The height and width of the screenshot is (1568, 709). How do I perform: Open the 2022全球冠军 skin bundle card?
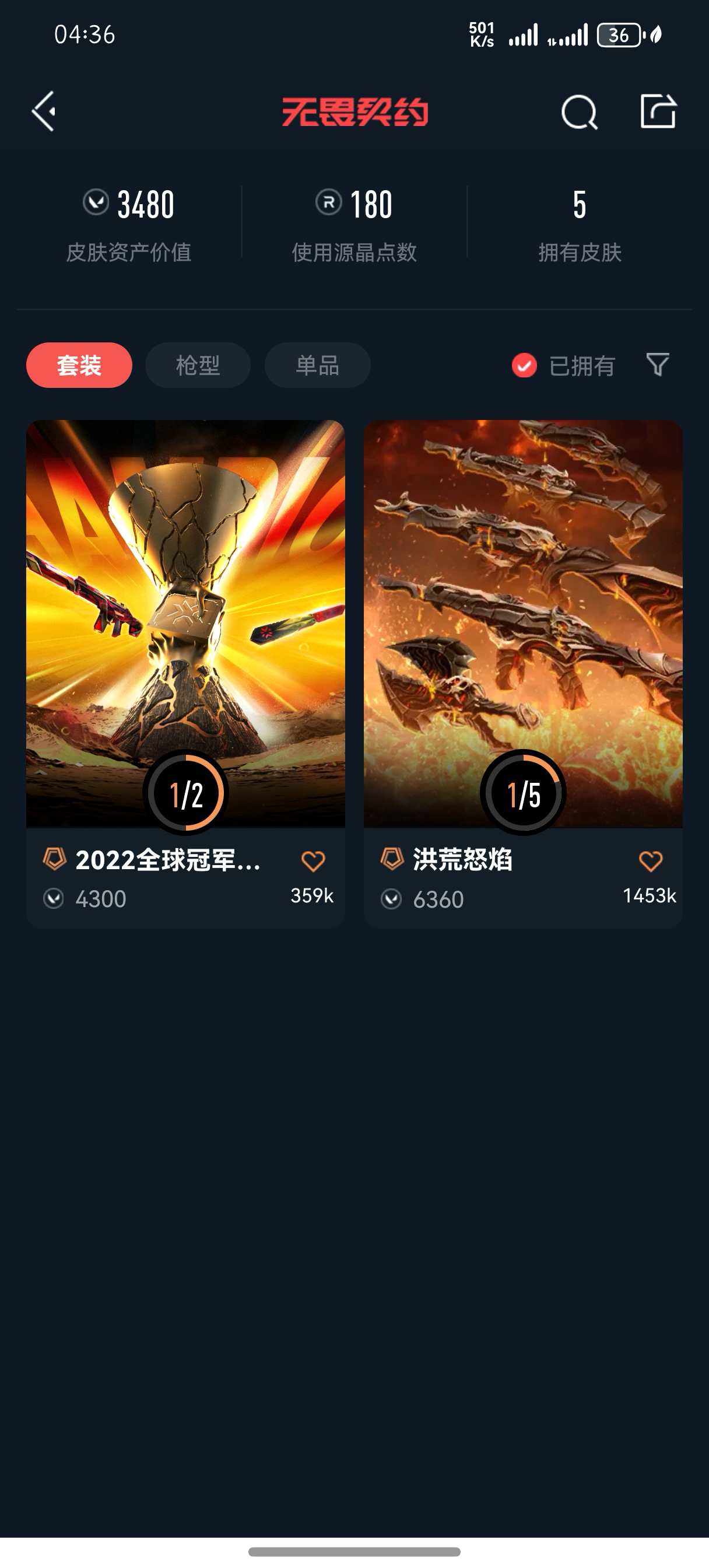[x=185, y=673]
